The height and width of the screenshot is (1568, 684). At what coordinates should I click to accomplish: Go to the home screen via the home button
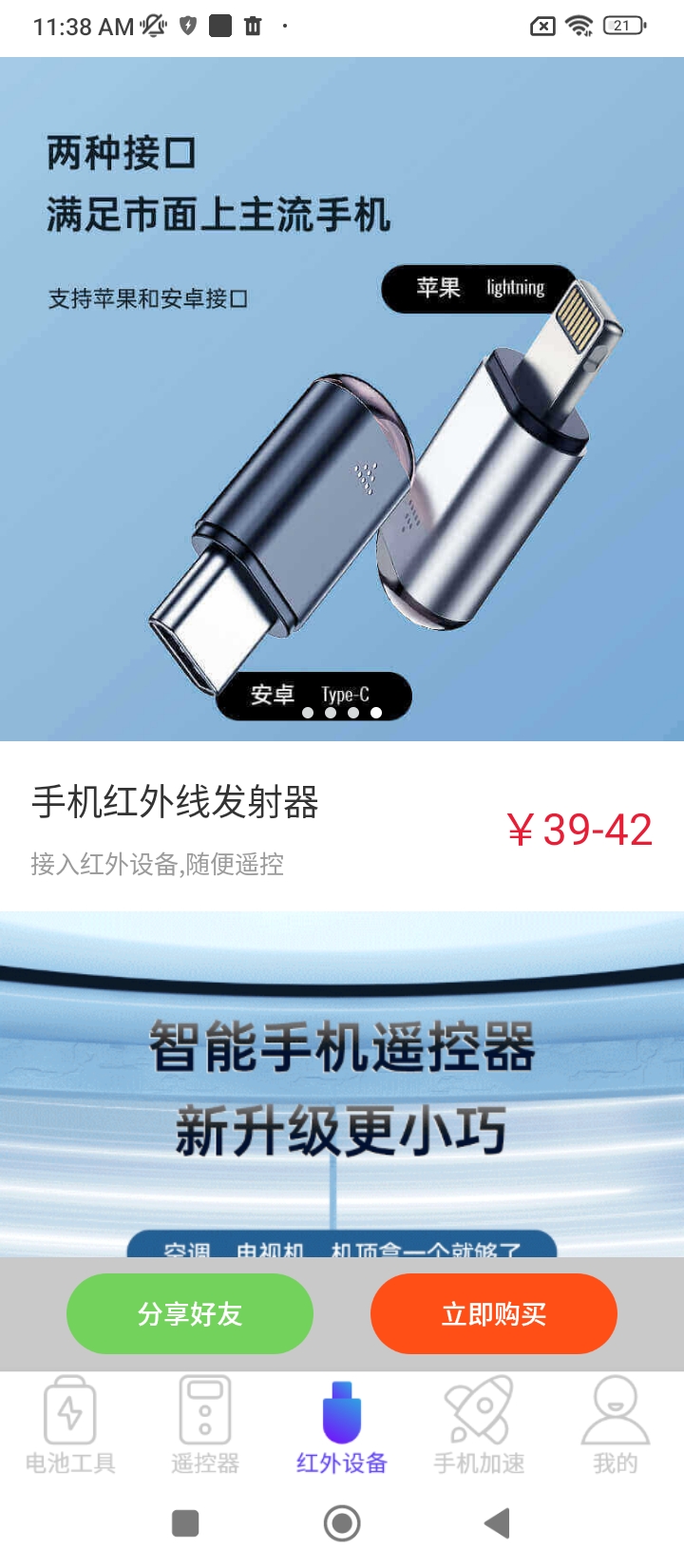342,1523
